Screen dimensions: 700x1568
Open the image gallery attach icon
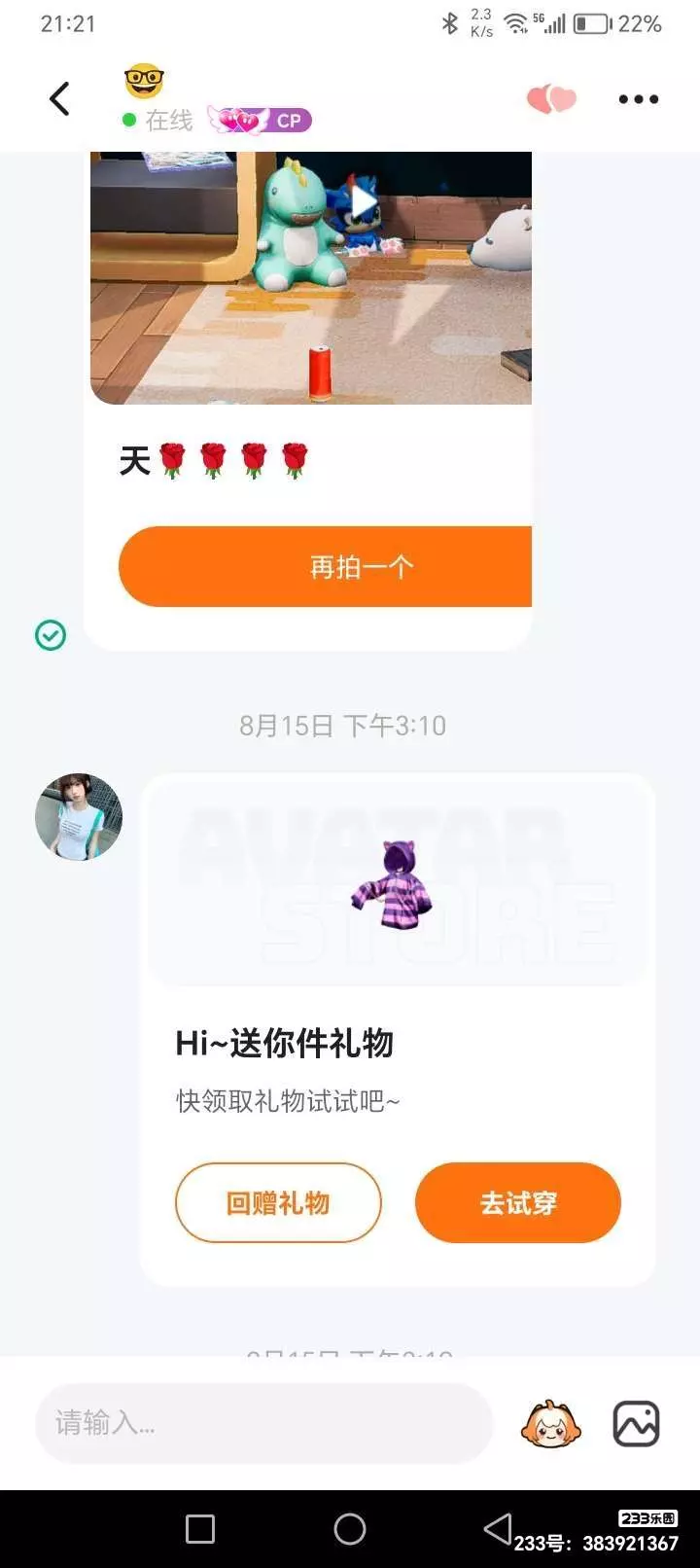click(637, 1424)
